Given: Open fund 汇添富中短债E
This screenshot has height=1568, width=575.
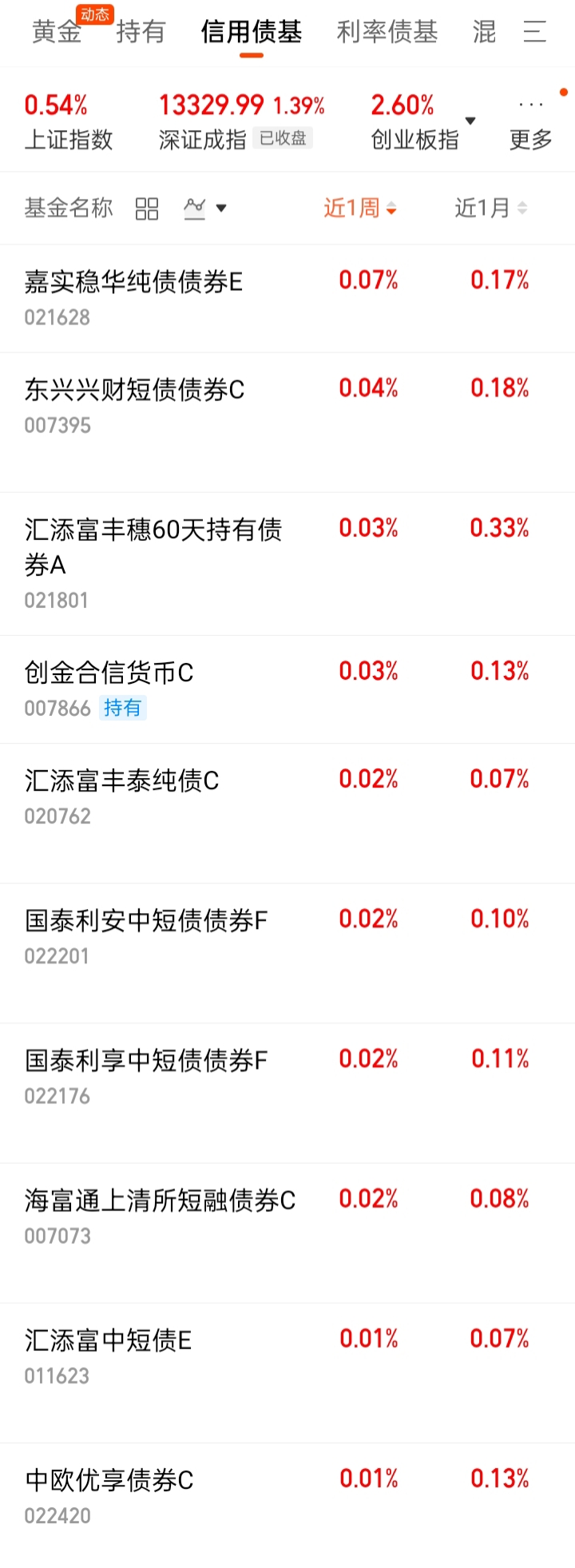Looking at the screenshot, I should 287,1373.
